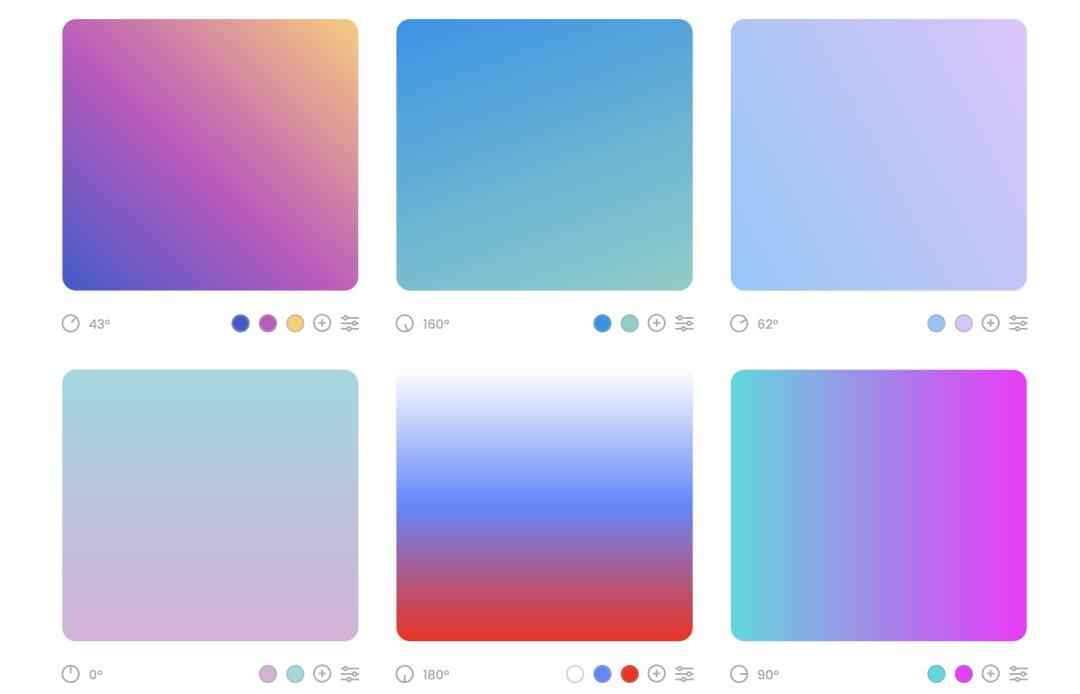1080x694 pixels.
Task: Adjust the 180° angle dial
Action: pos(405,674)
